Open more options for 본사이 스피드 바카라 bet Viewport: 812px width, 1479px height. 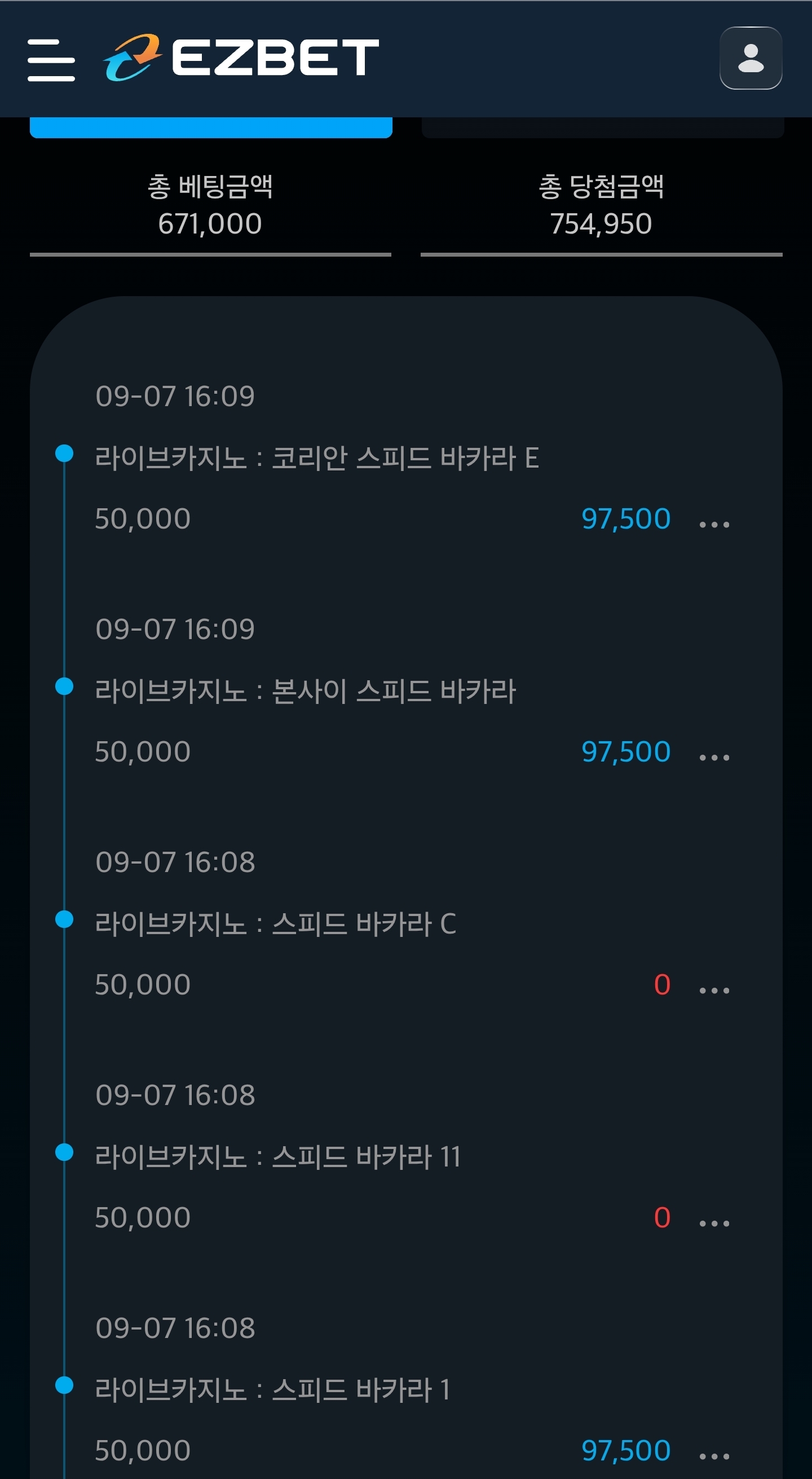point(714,758)
